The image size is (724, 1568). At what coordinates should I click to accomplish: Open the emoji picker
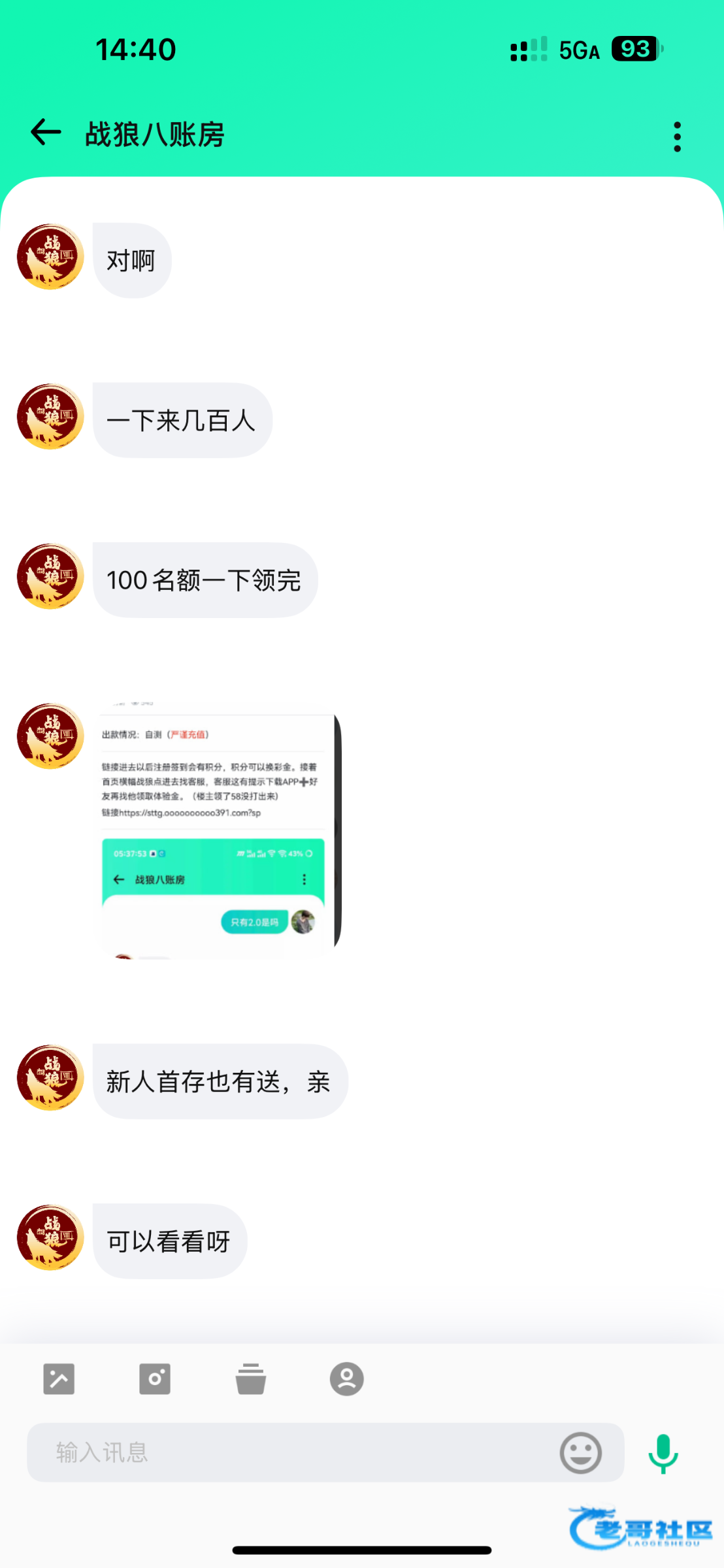coord(580,1452)
